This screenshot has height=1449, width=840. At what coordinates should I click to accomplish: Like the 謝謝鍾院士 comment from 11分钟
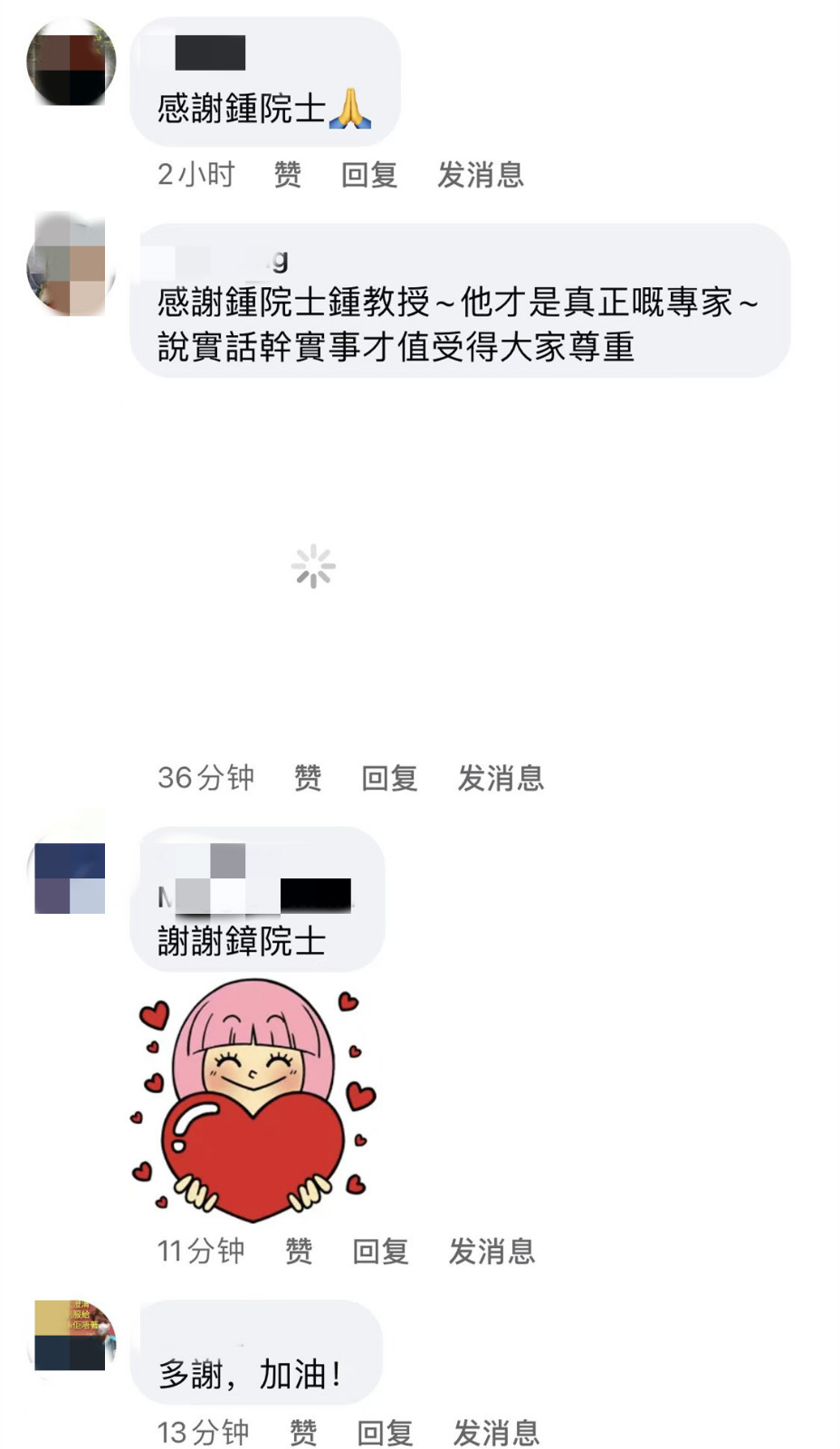(298, 1251)
